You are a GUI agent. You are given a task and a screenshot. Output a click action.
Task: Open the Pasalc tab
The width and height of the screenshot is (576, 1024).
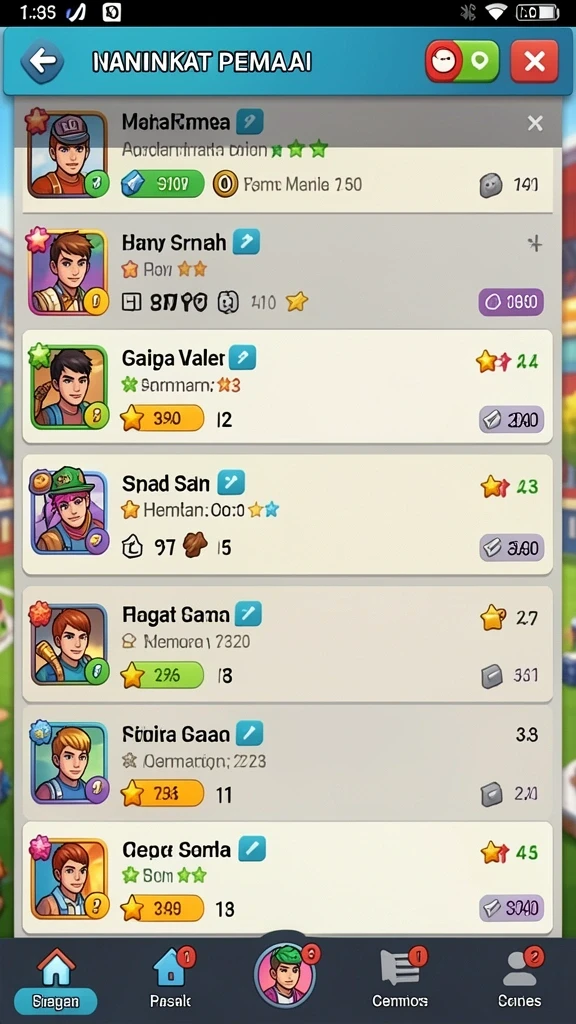[171, 979]
